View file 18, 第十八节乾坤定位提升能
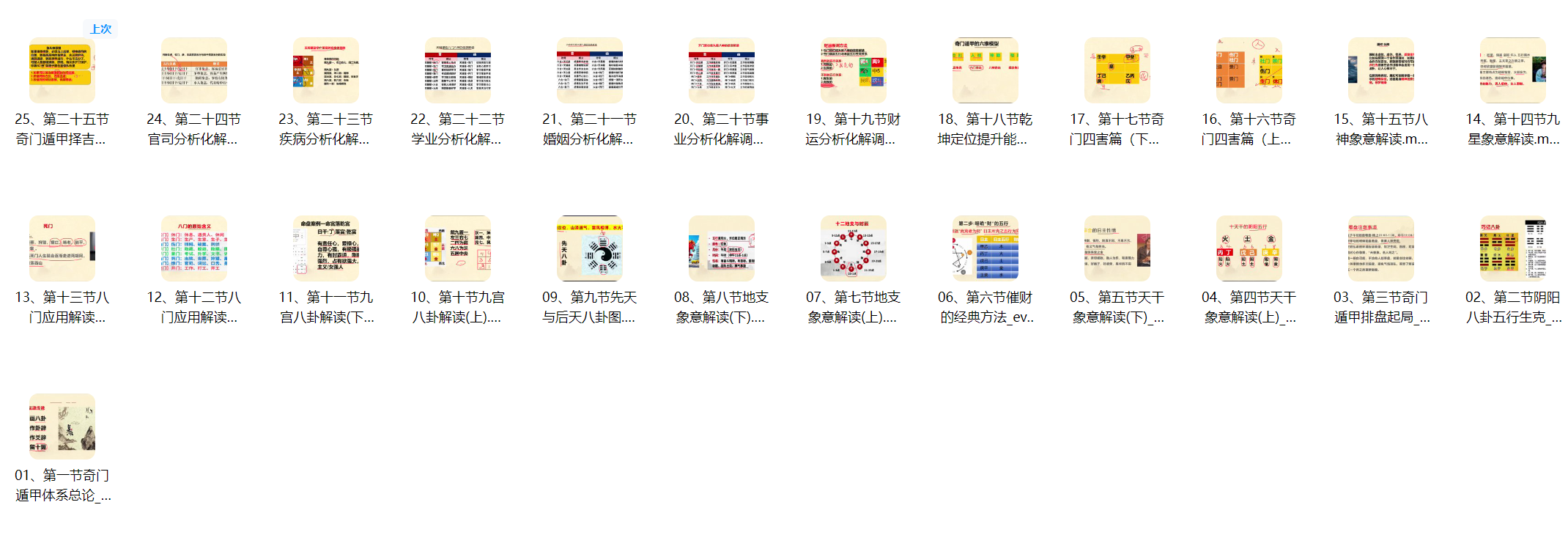The width and height of the screenshot is (1568, 557). (x=985, y=70)
